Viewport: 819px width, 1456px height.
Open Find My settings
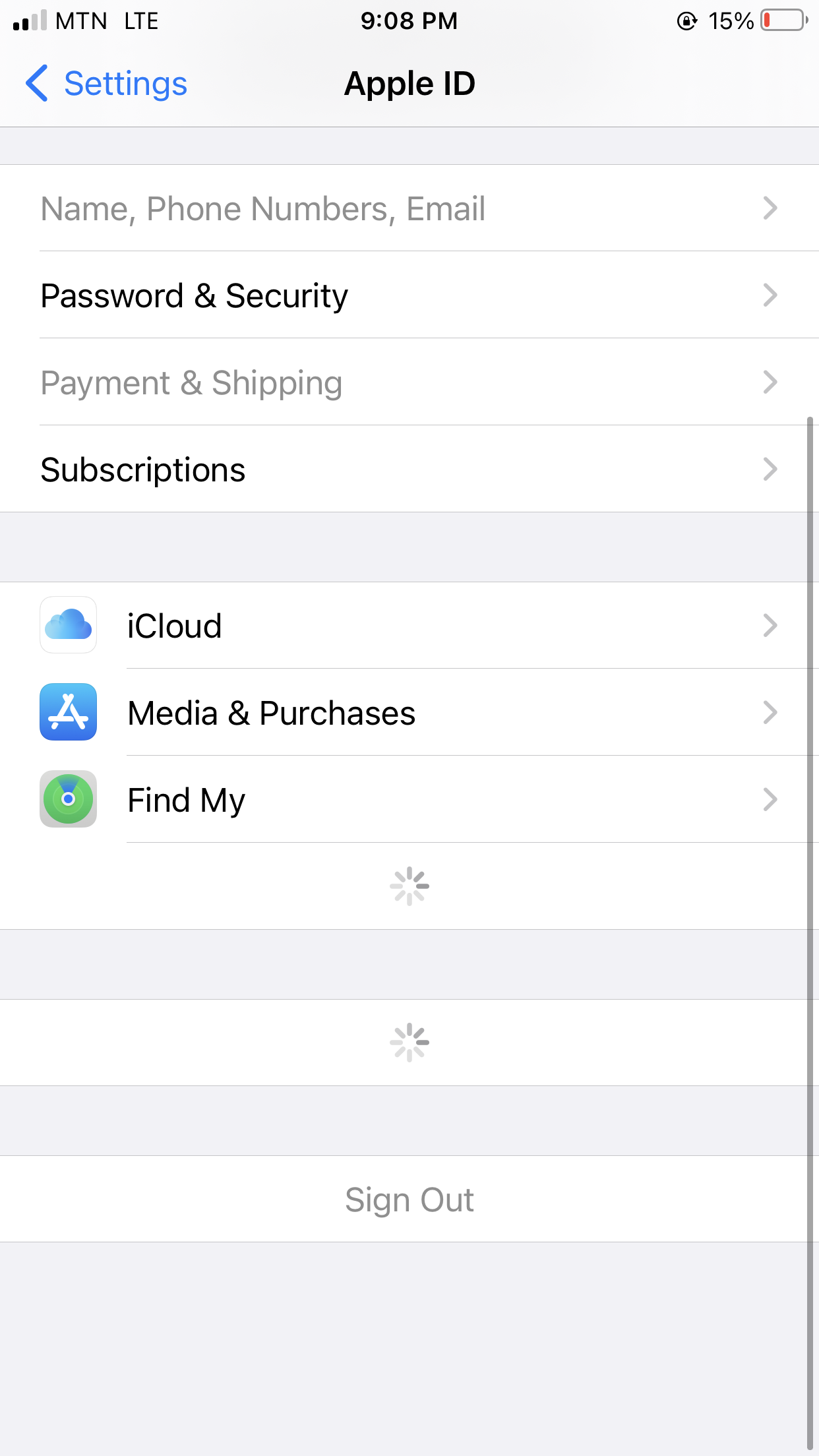409,800
